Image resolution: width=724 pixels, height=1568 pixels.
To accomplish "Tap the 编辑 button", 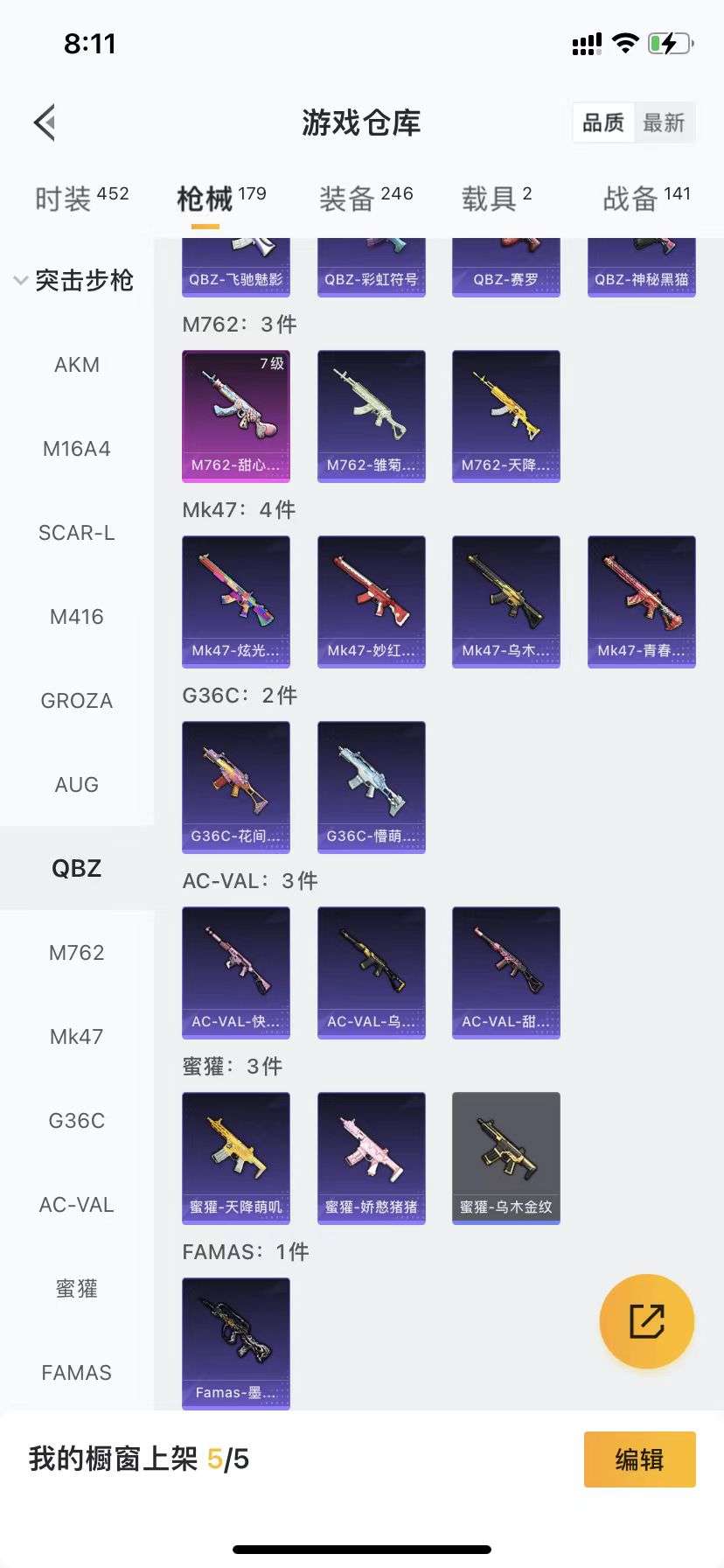I will click(x=639, y=1459).
